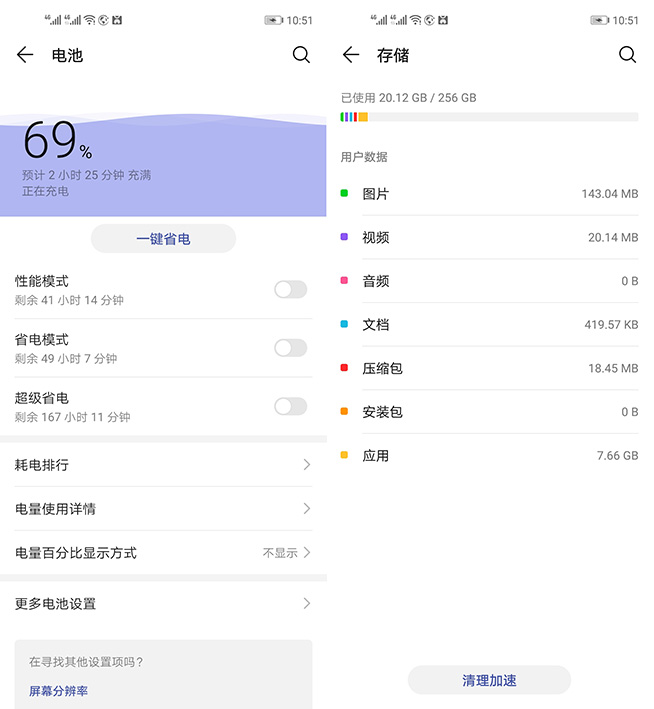The width and height of the screenshot is (654, 709).
Task: Open the 视频 storage row
Action: click(x=490, y=238)
